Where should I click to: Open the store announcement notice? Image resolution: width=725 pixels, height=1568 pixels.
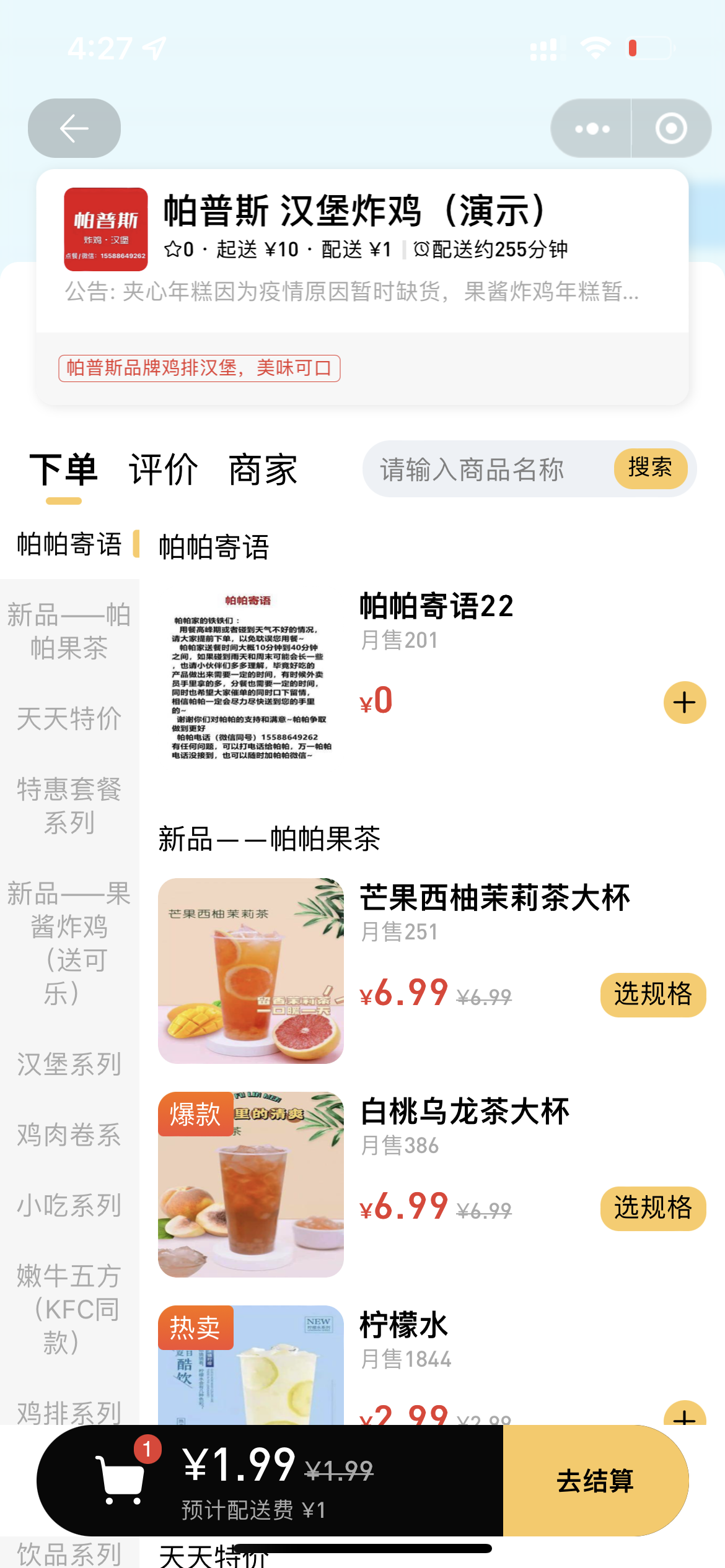pyautogui.click(x=352, y=291)
